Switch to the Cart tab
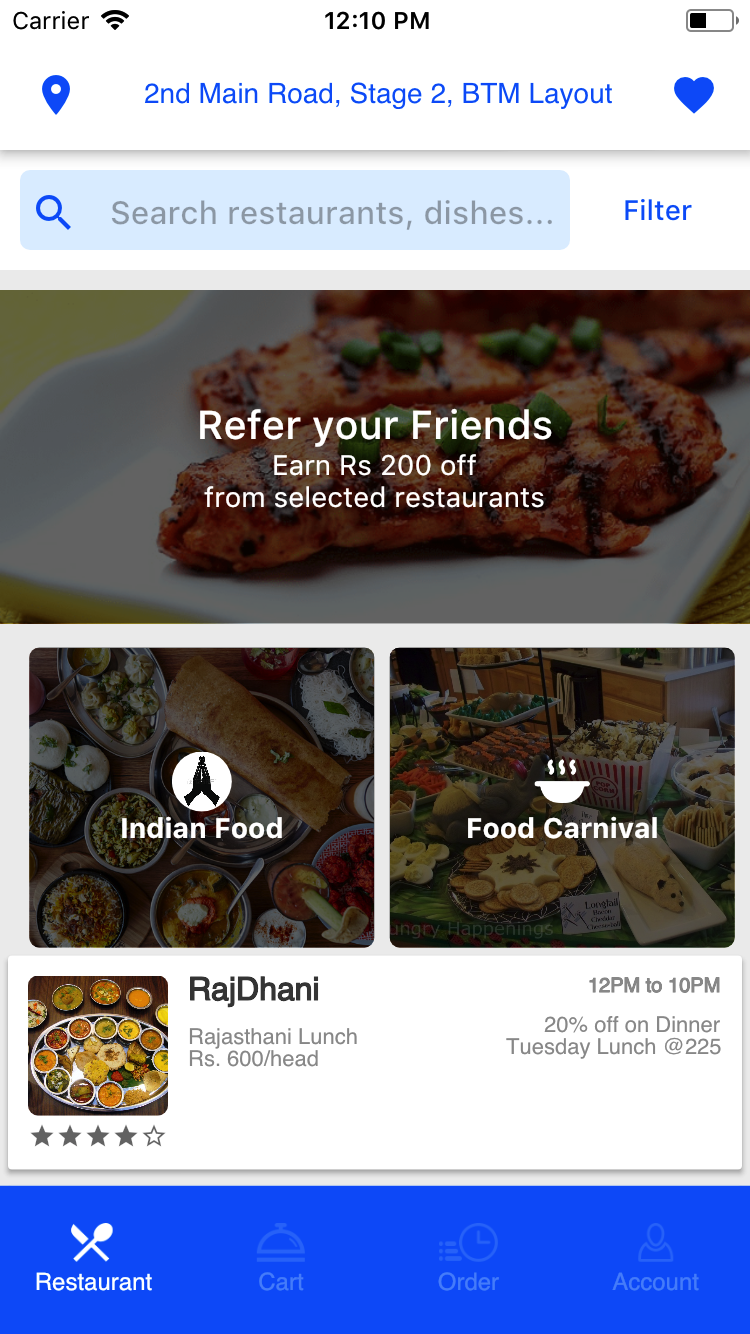Viewport: 750px width, 1334px height. (281, 1258)
